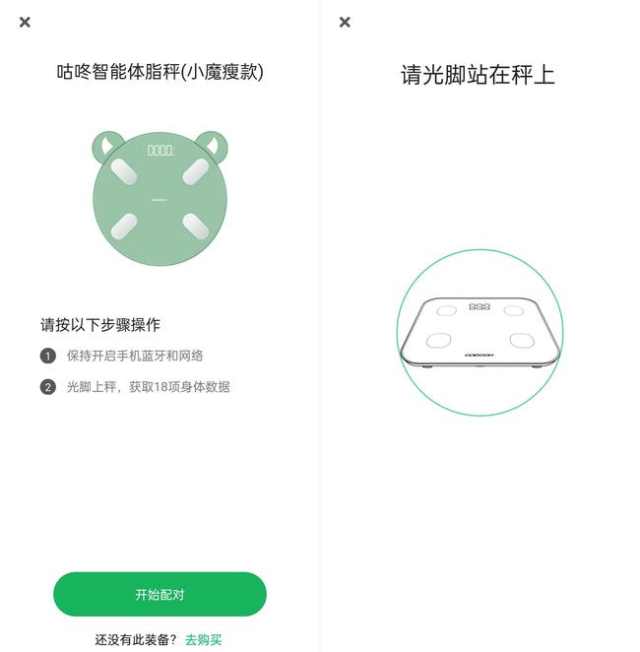Viewport: 640px width, 652px height.
Task: Close the 咕咚智能体脂秤 pairing screen
Action: tap(25, 22)
